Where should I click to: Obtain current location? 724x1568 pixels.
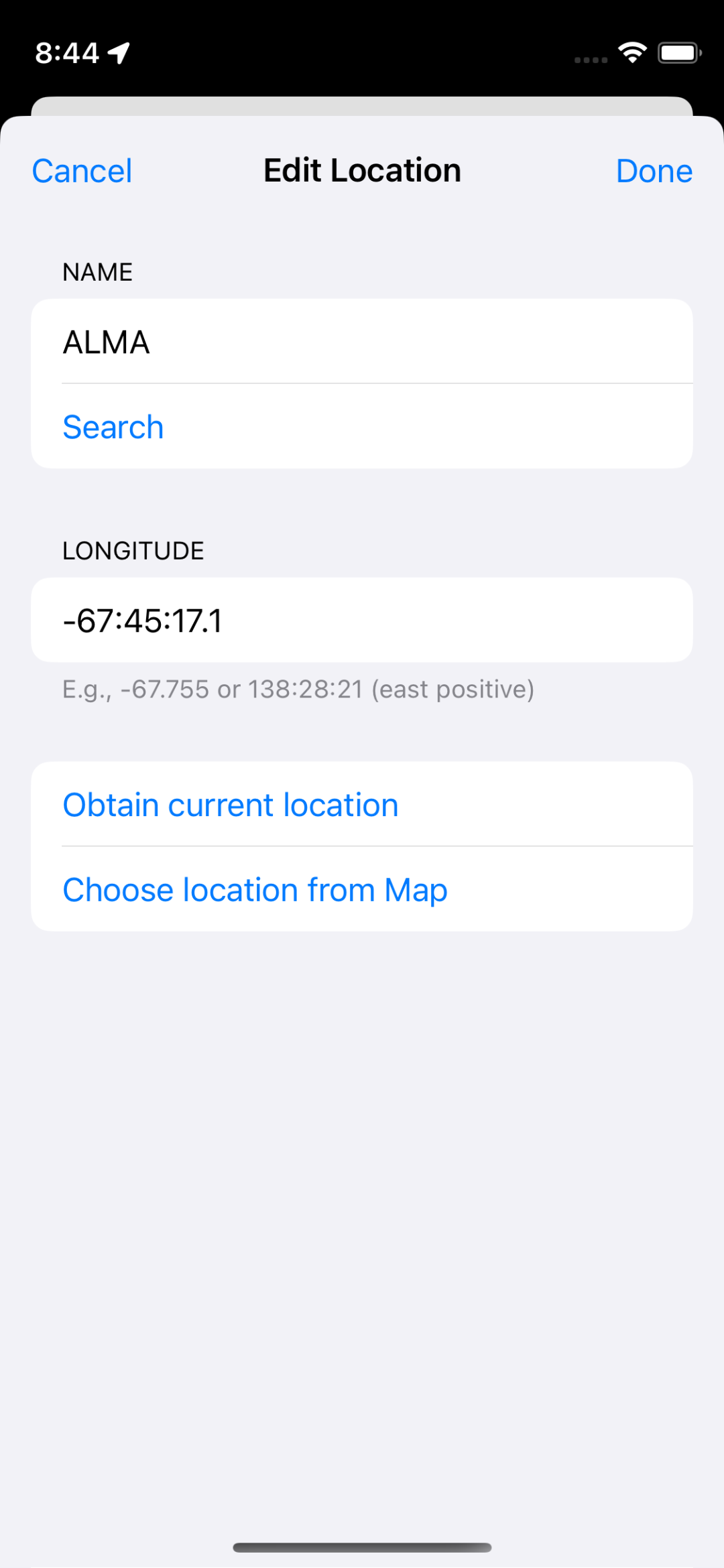(362, 804)
